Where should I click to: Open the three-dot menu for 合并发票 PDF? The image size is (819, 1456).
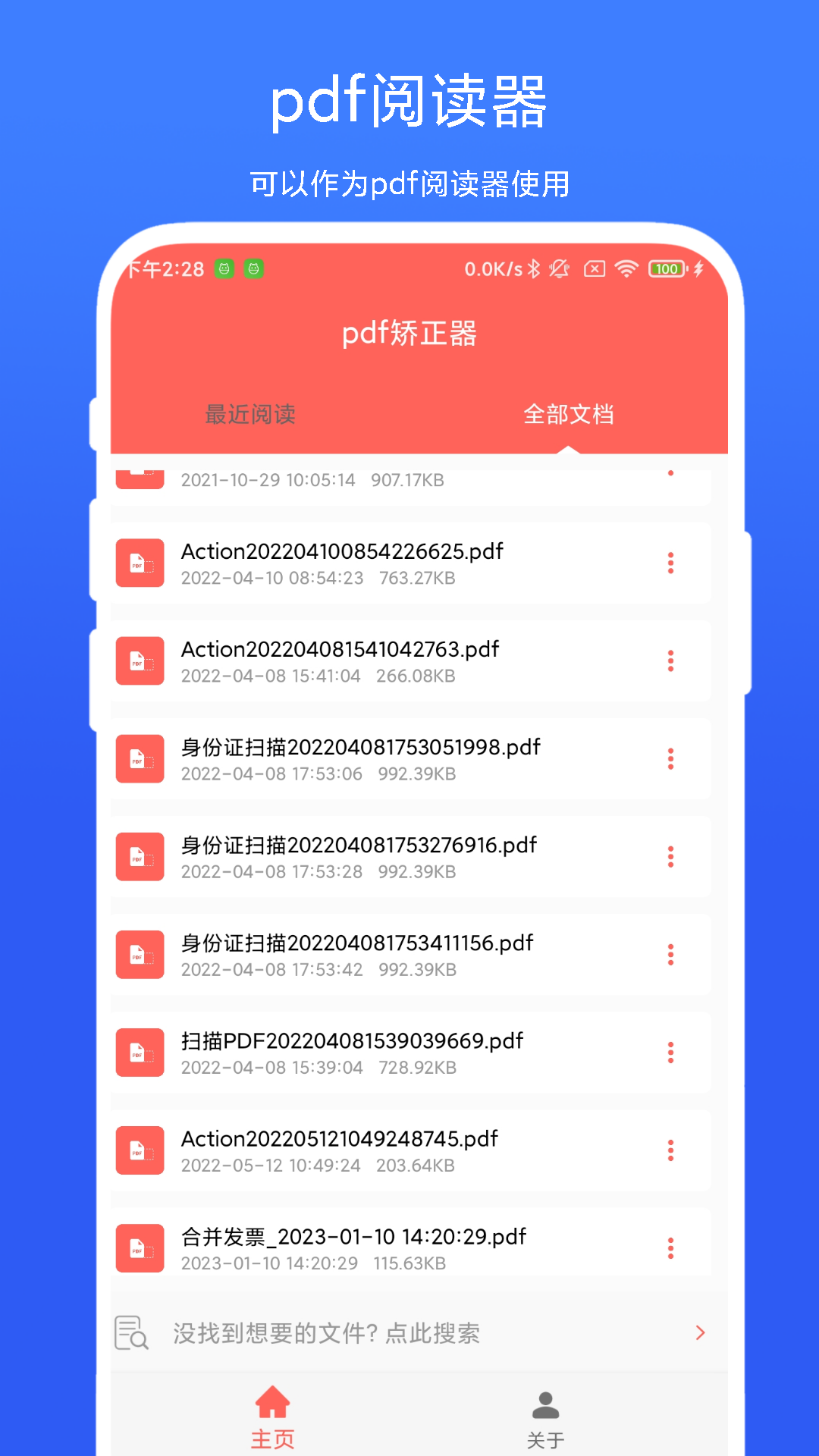click(x=670, y=1248)
